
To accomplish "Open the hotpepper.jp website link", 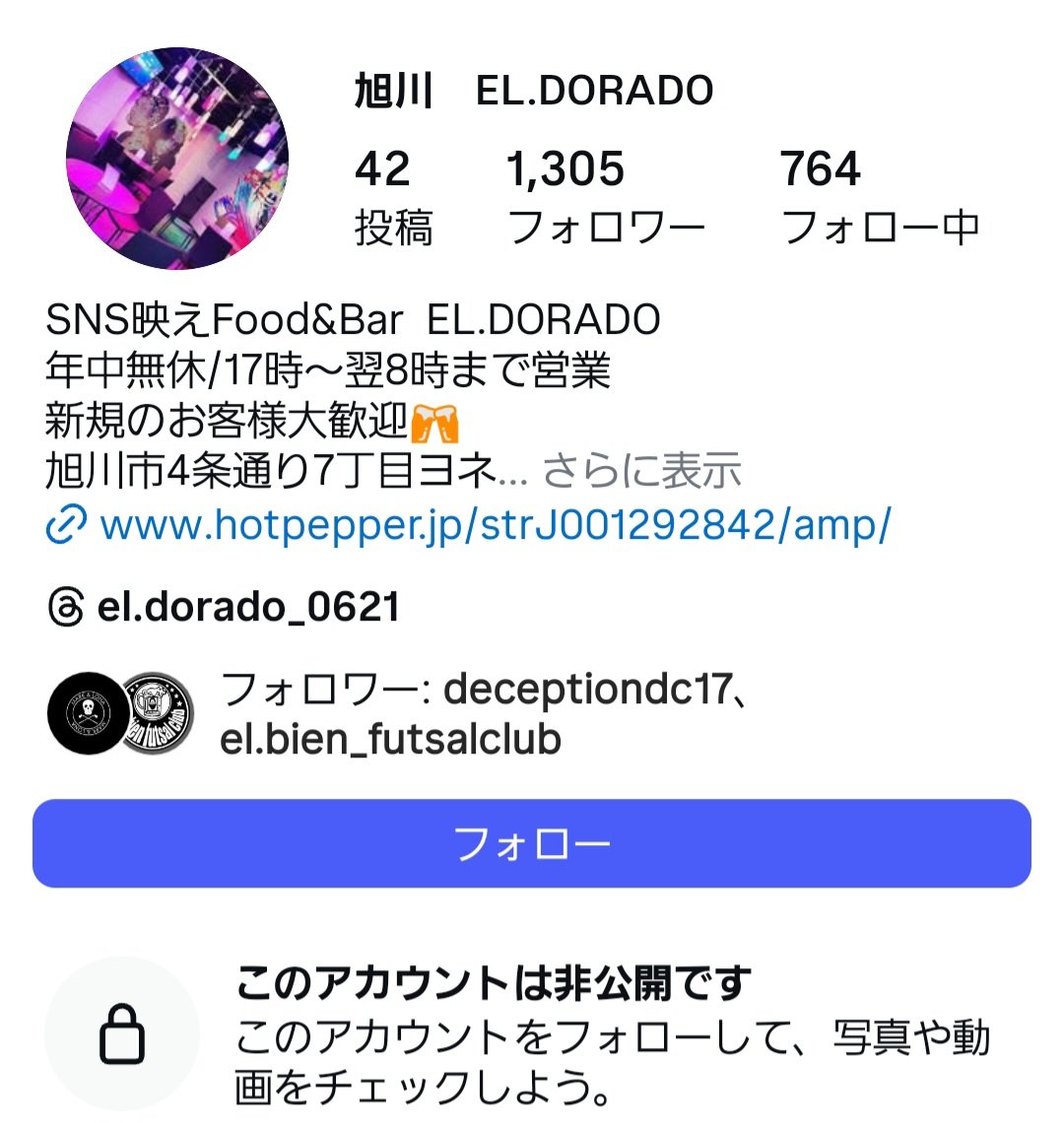I will tap(495, 525).
